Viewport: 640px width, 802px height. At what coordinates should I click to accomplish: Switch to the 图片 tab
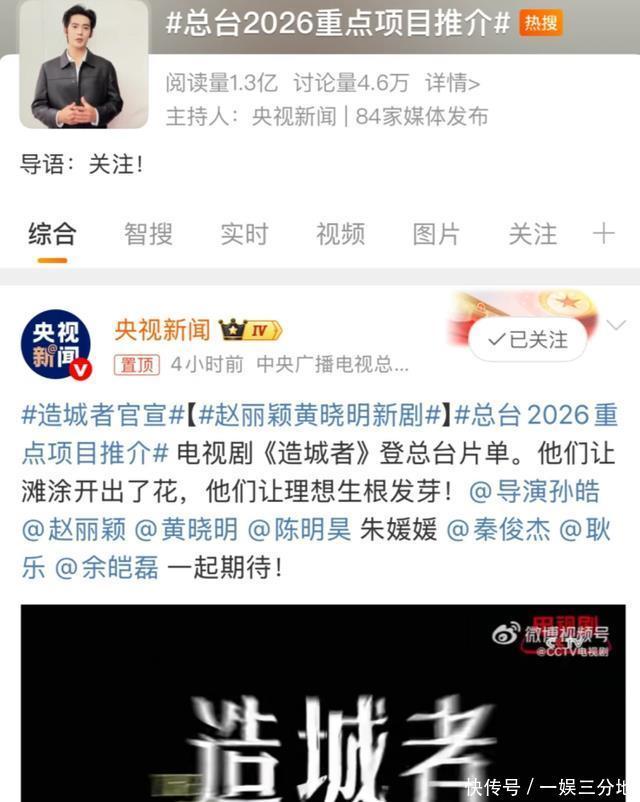click(x=436, y=234)
